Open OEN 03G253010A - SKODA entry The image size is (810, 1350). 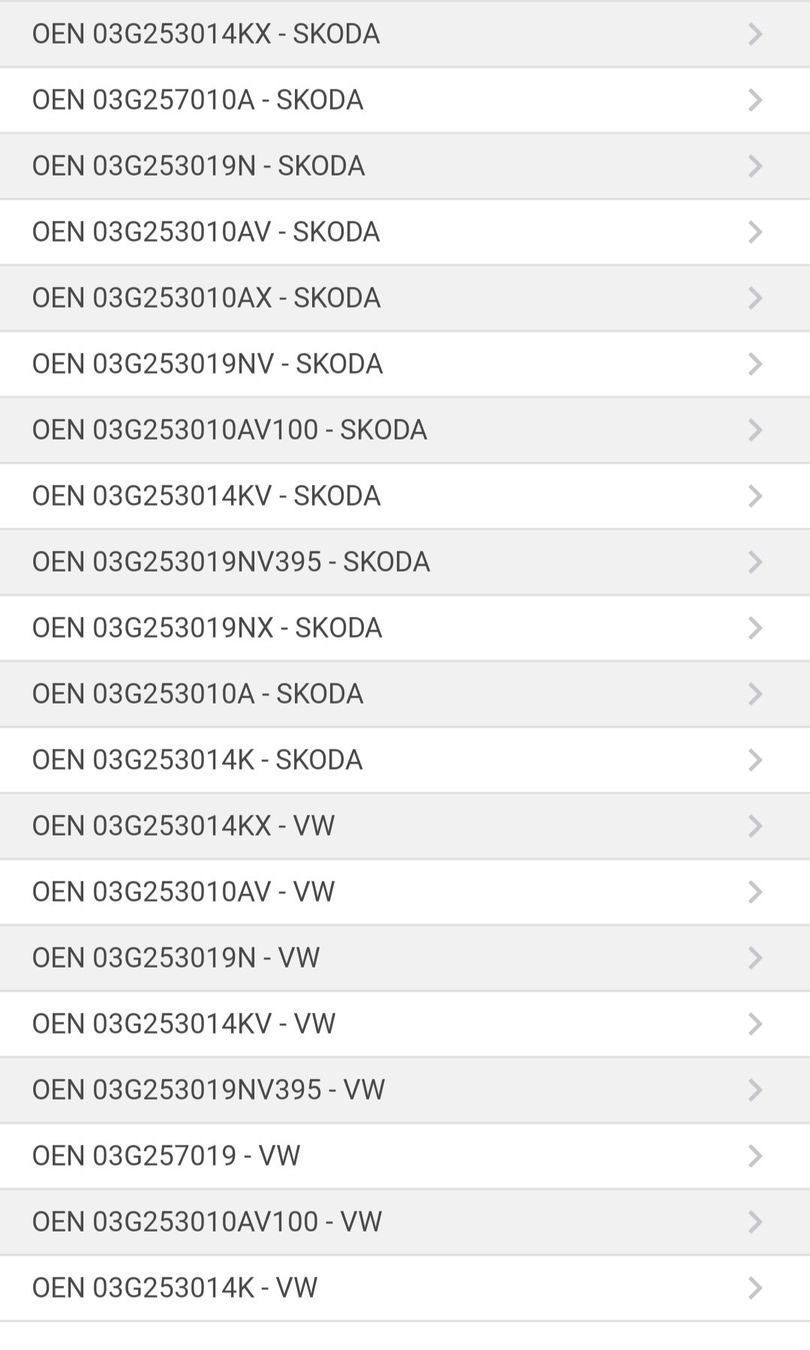404,694
